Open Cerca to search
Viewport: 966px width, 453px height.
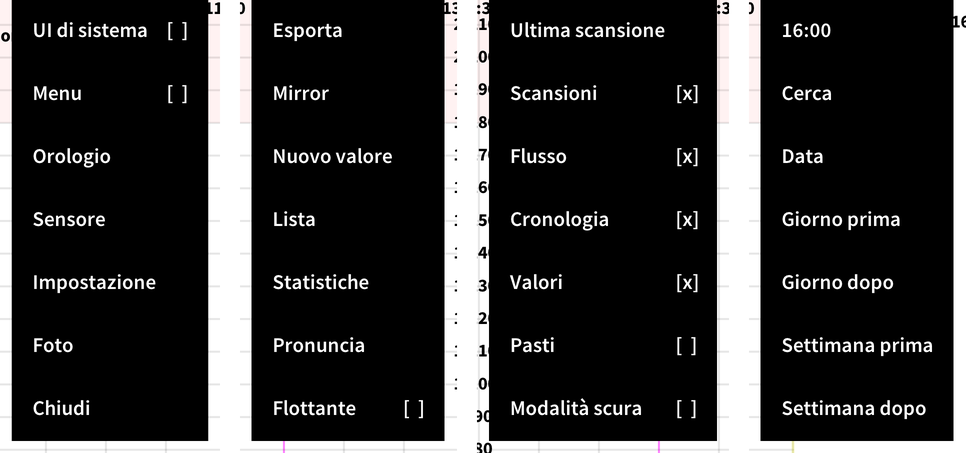856,93
